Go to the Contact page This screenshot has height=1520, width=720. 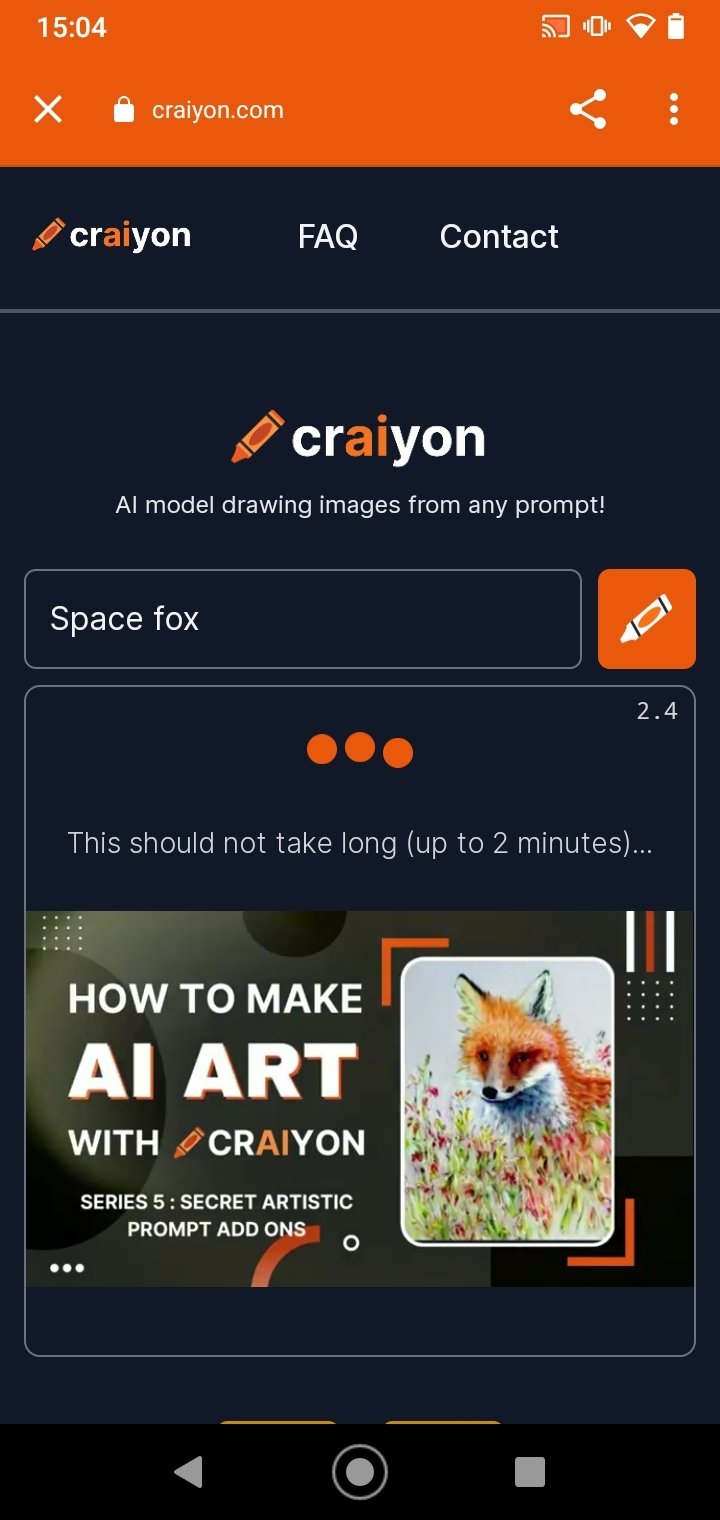(499, 237)
